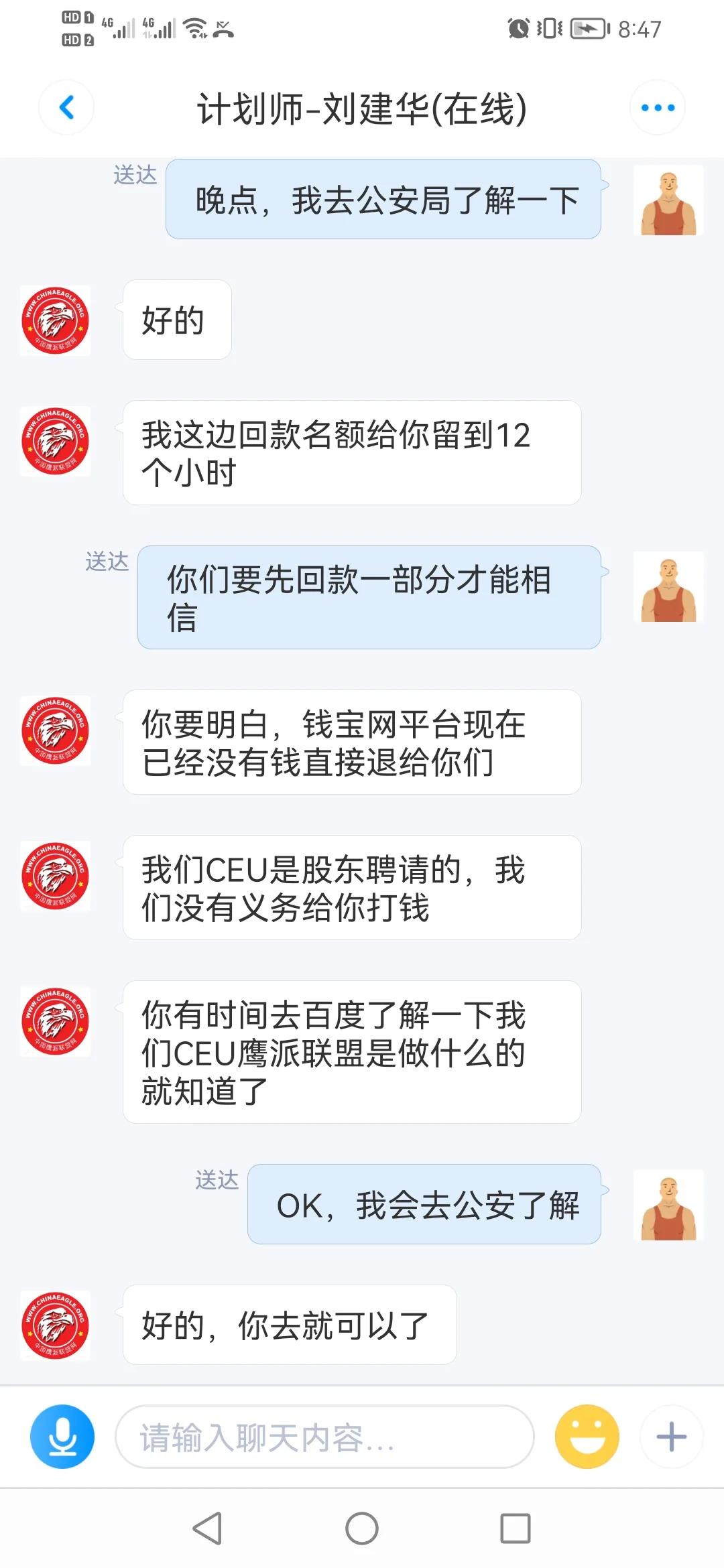The width and height of the screenshot is (724, 1568).
Task: Open the three-dot chat options menu
Action: [659, 107]
